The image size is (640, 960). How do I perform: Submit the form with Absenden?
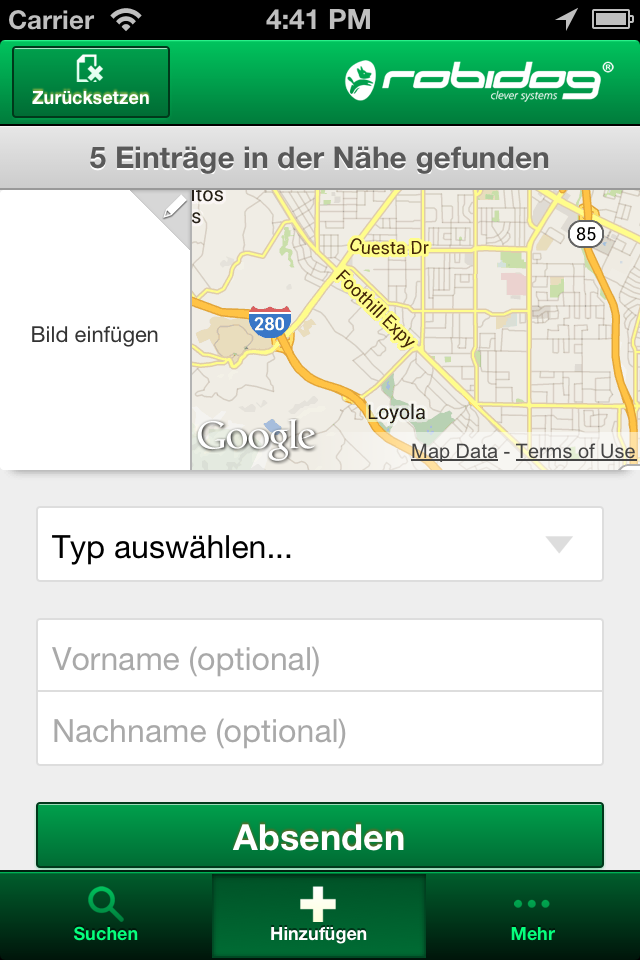coord(320,836)
